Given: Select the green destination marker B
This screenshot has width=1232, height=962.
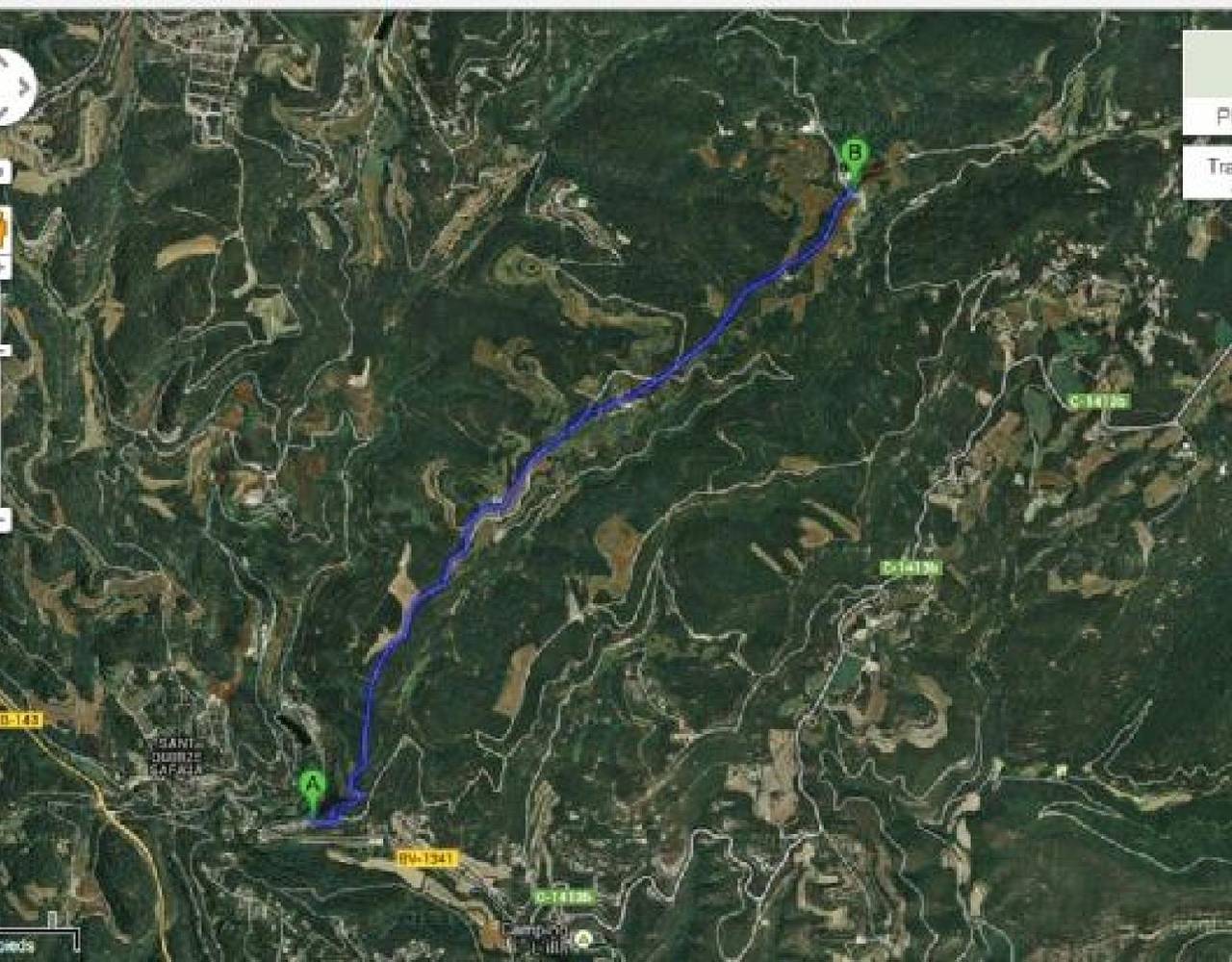Looking at the screenshot, I should (854, 156).
